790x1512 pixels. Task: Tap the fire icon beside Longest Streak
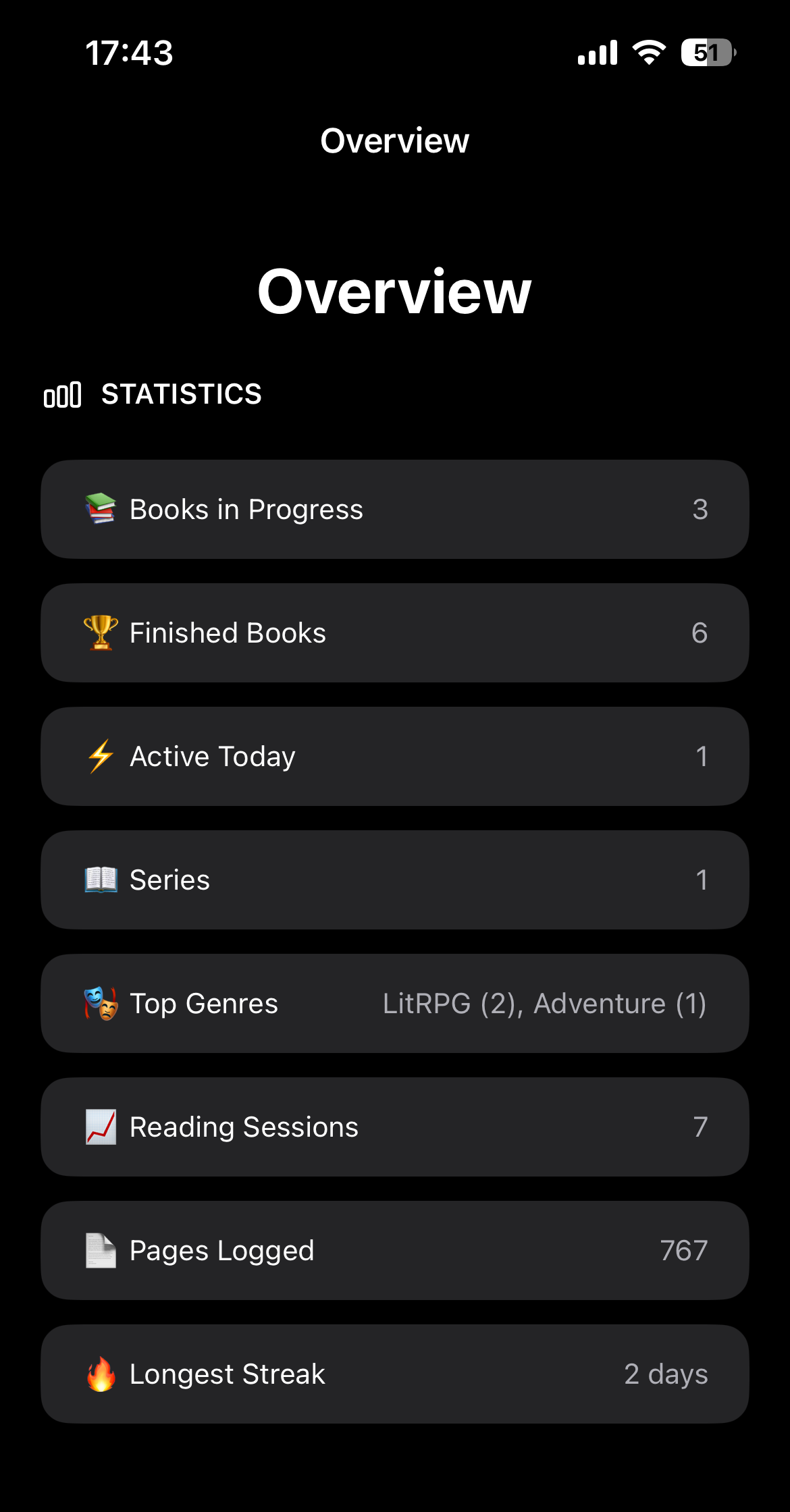tap(99, 1374)
